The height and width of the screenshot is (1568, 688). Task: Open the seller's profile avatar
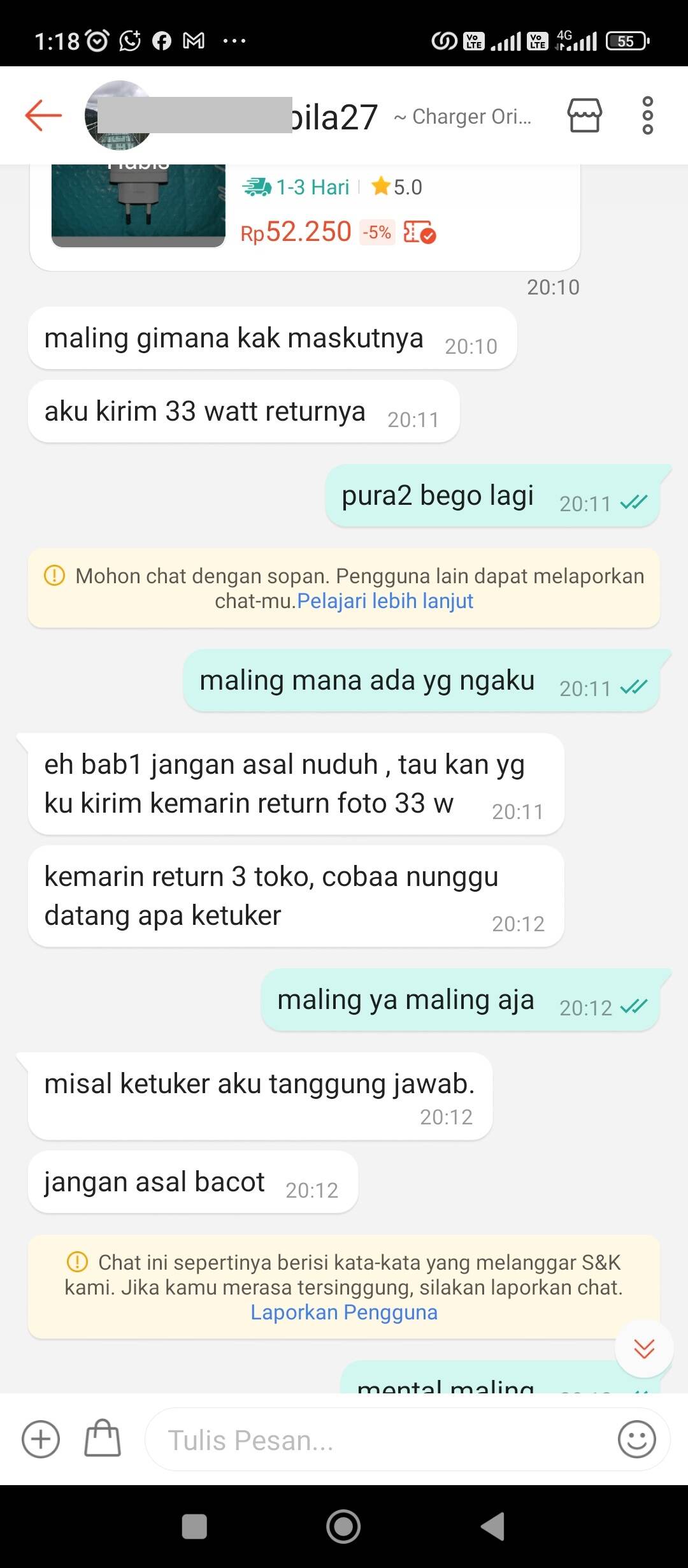[x=119, y=115]
